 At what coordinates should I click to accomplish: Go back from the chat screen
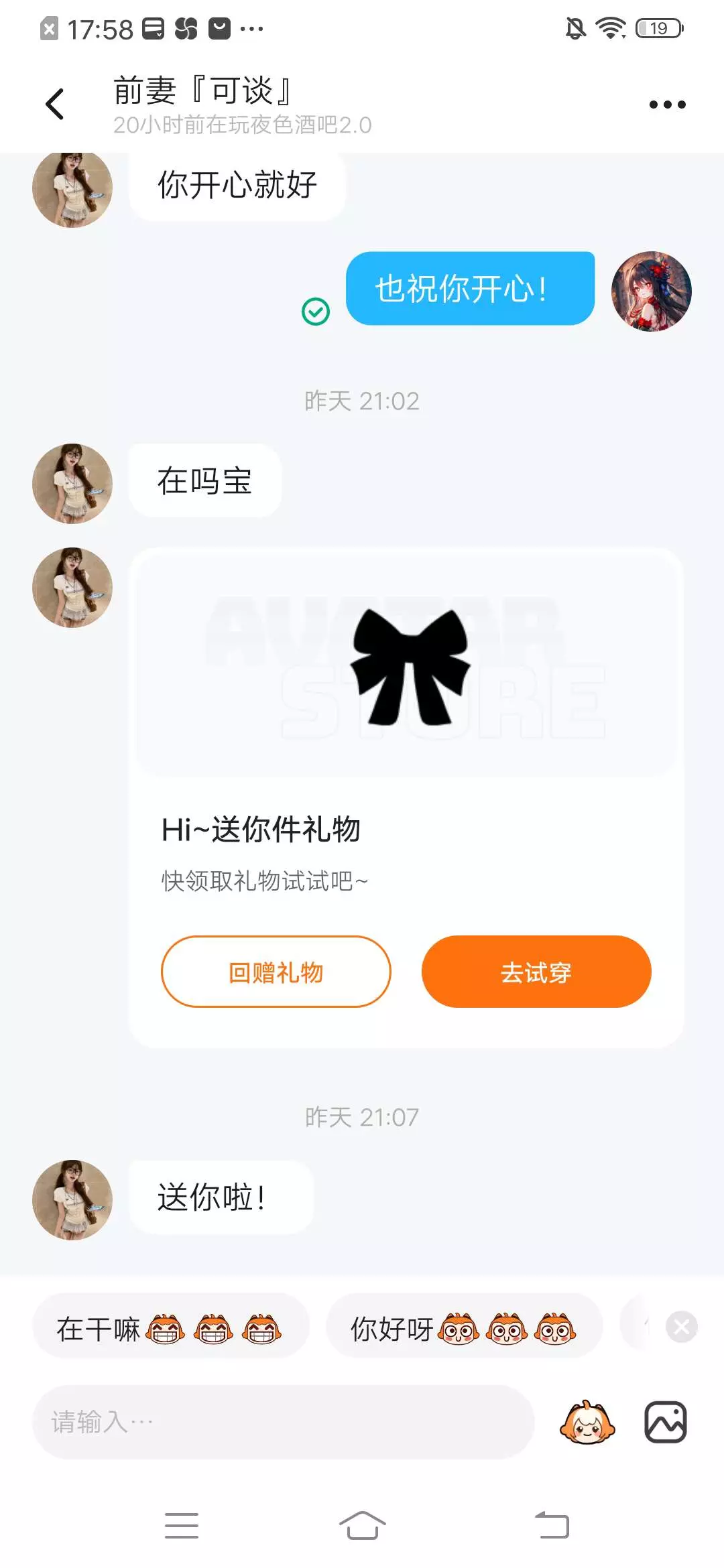55,105
